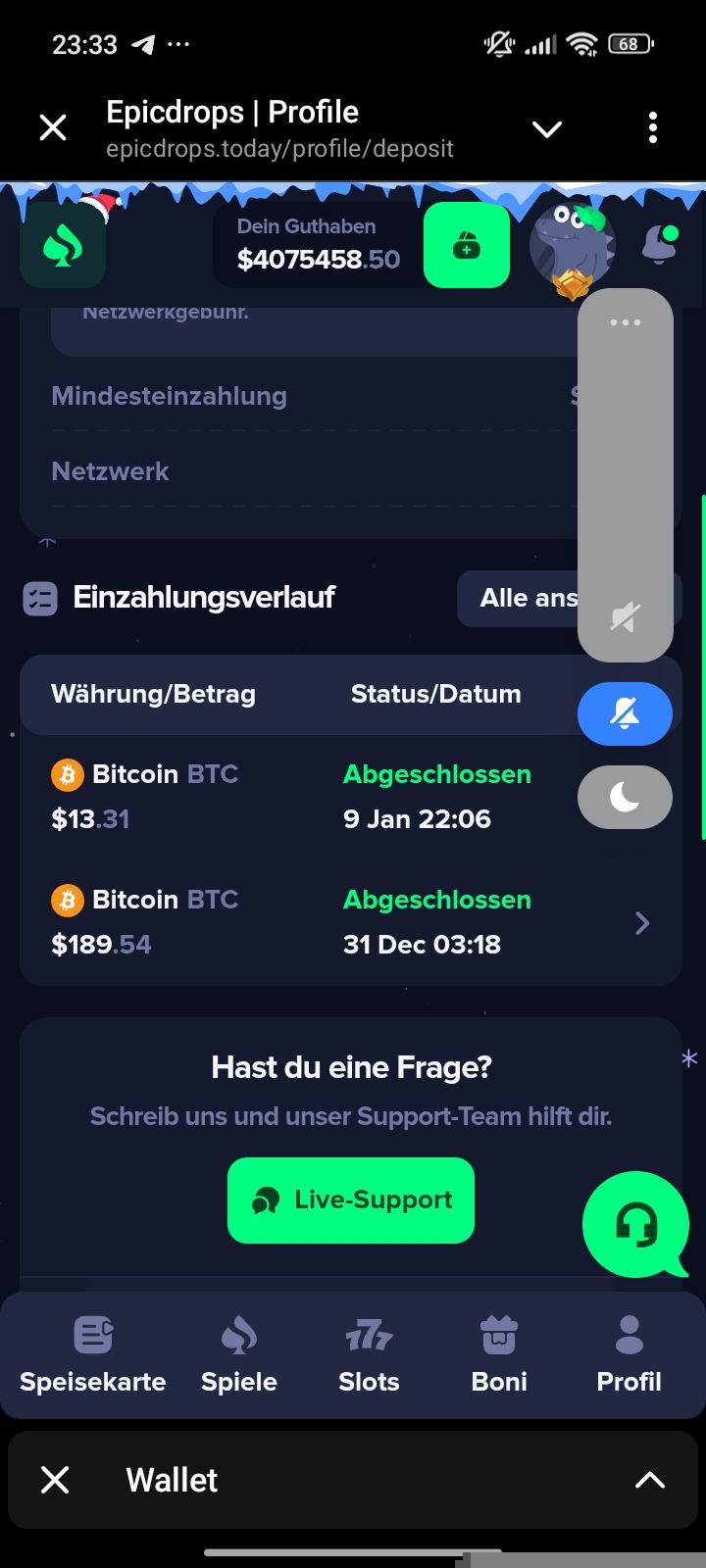Viewport: 706px width, 1568px height.
Task: Open the floating headset support chat
Action: coord(634,1225)
